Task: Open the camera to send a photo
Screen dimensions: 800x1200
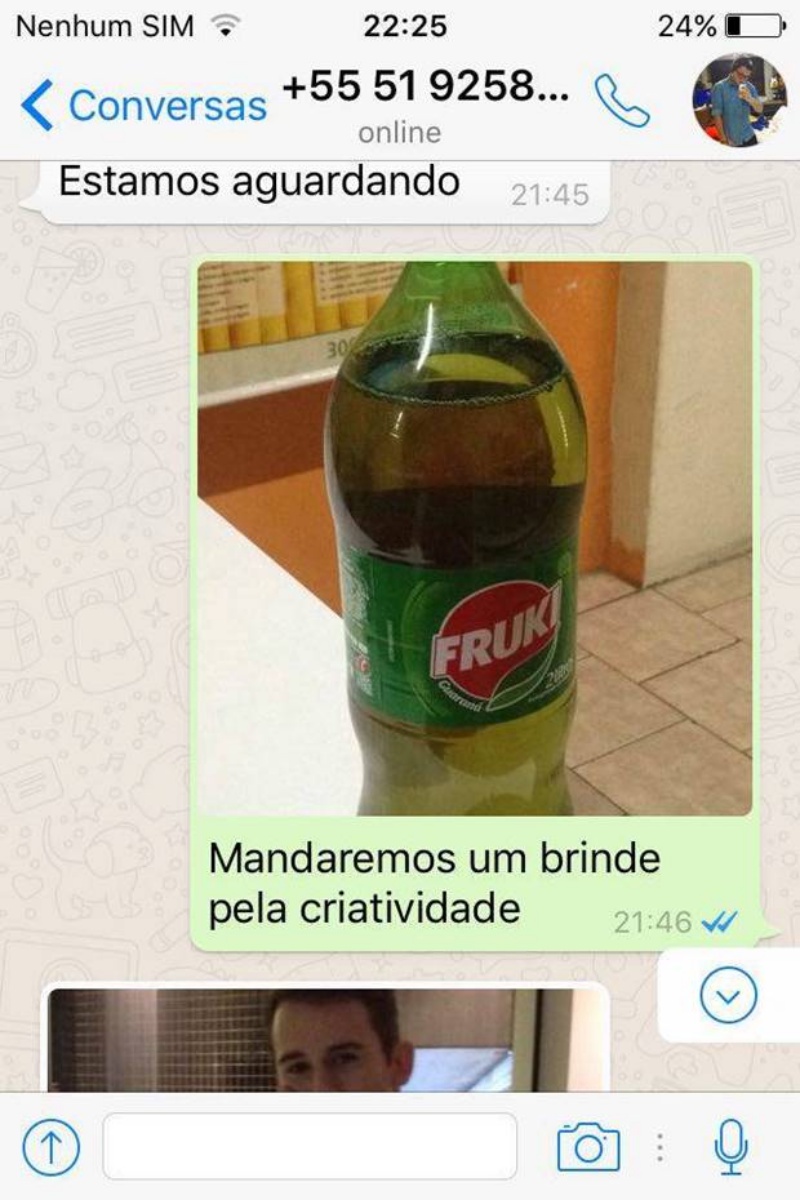Action: (588, 1146)
